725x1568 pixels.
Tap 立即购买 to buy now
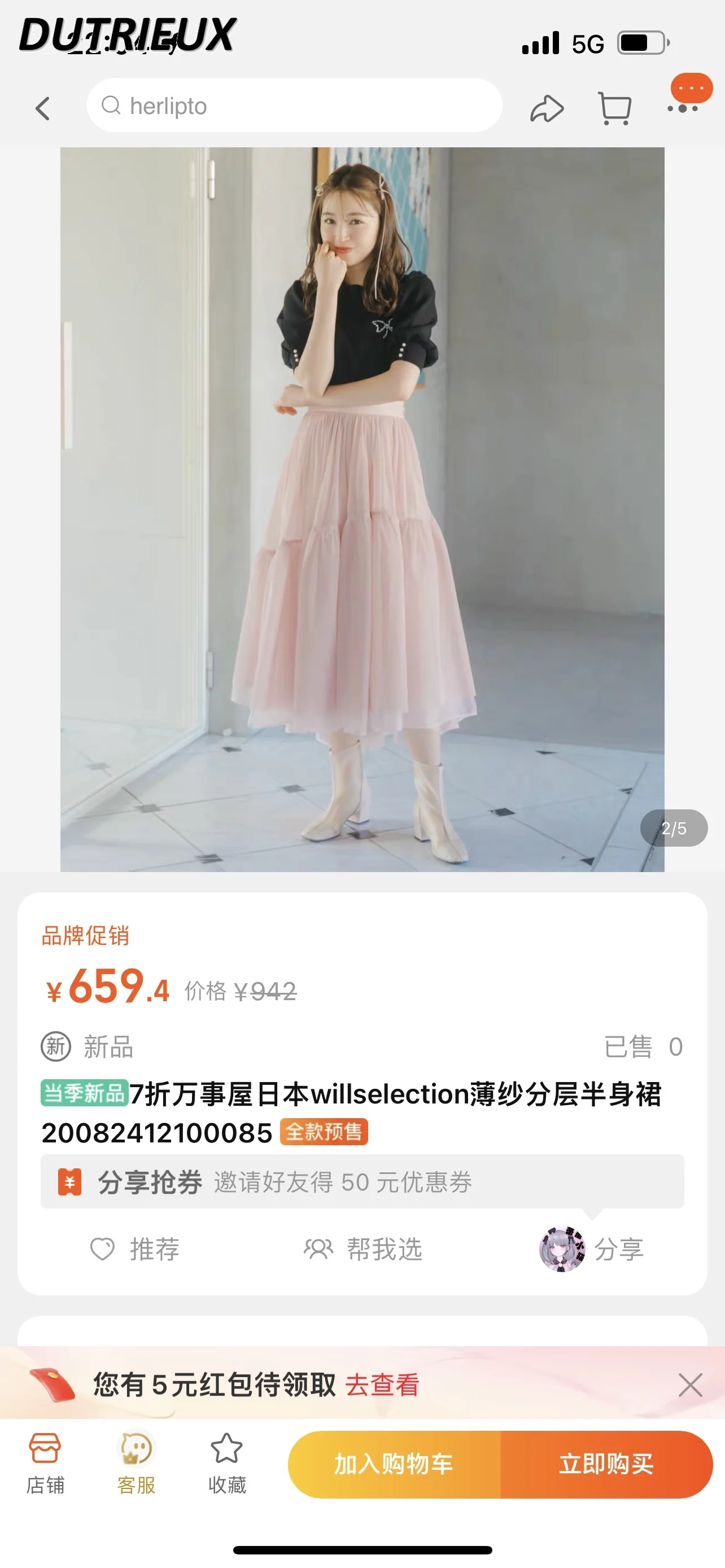coord(606,1464)
